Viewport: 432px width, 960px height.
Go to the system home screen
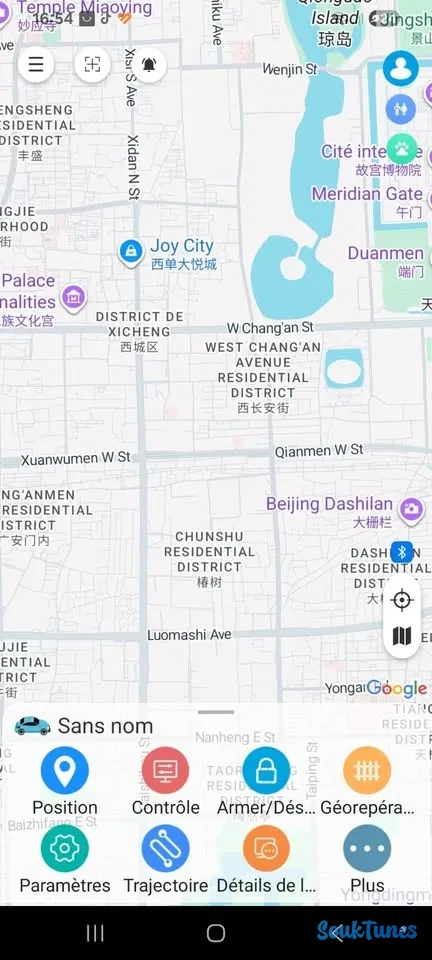pos(216,933)
